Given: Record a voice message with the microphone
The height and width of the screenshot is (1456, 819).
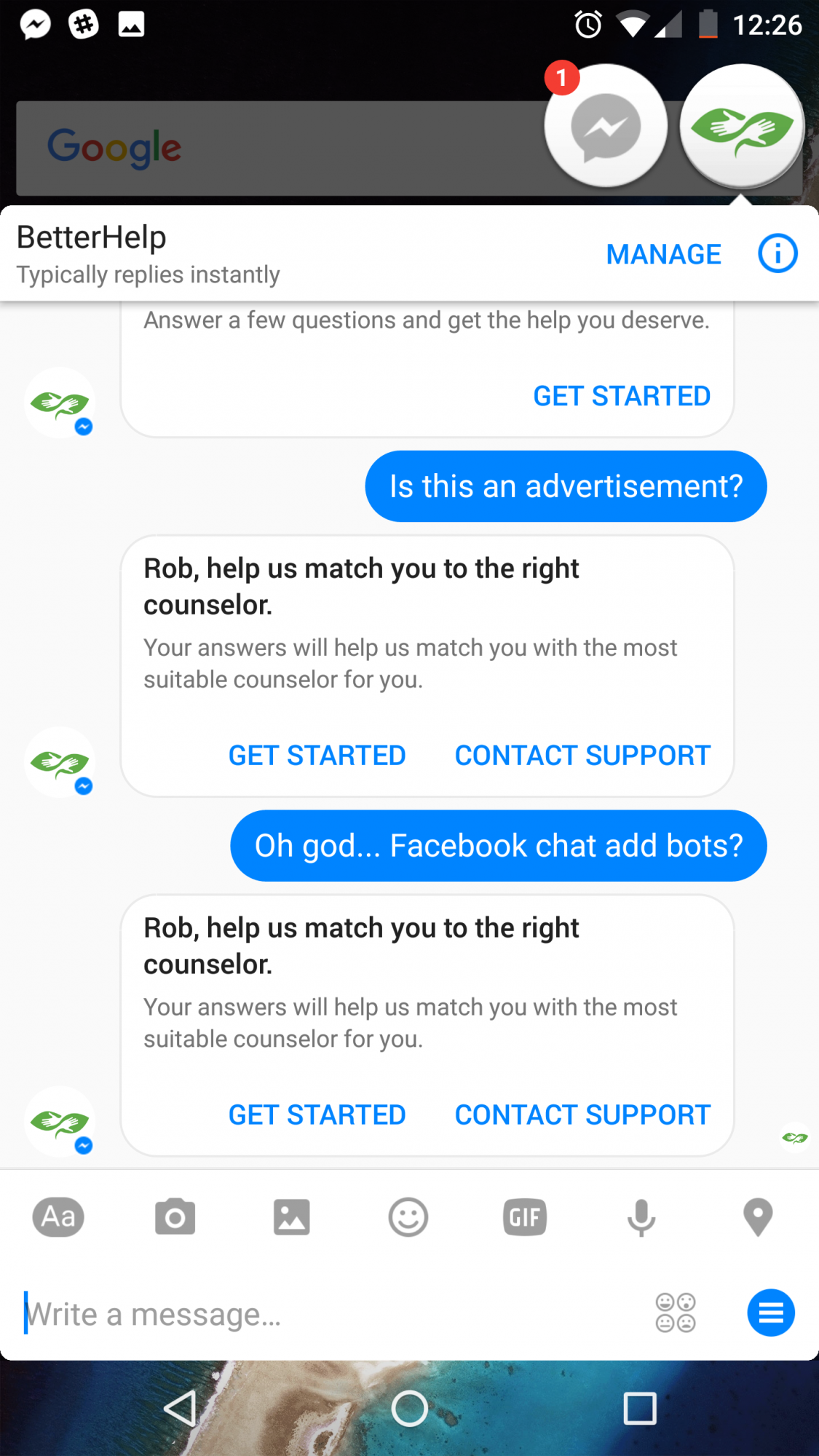Looking at the screenshot, I should click(641, 1217).
